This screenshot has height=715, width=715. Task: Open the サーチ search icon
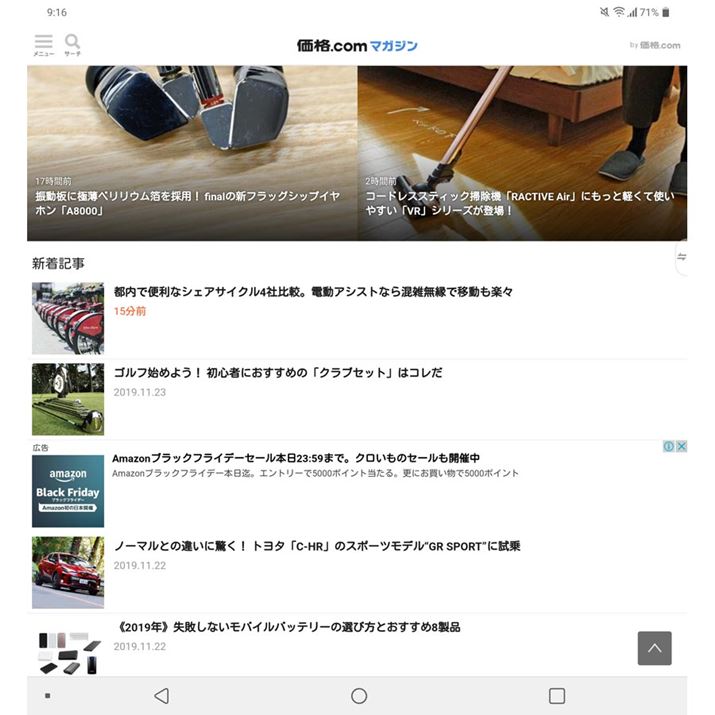click(x=73, y=44)
